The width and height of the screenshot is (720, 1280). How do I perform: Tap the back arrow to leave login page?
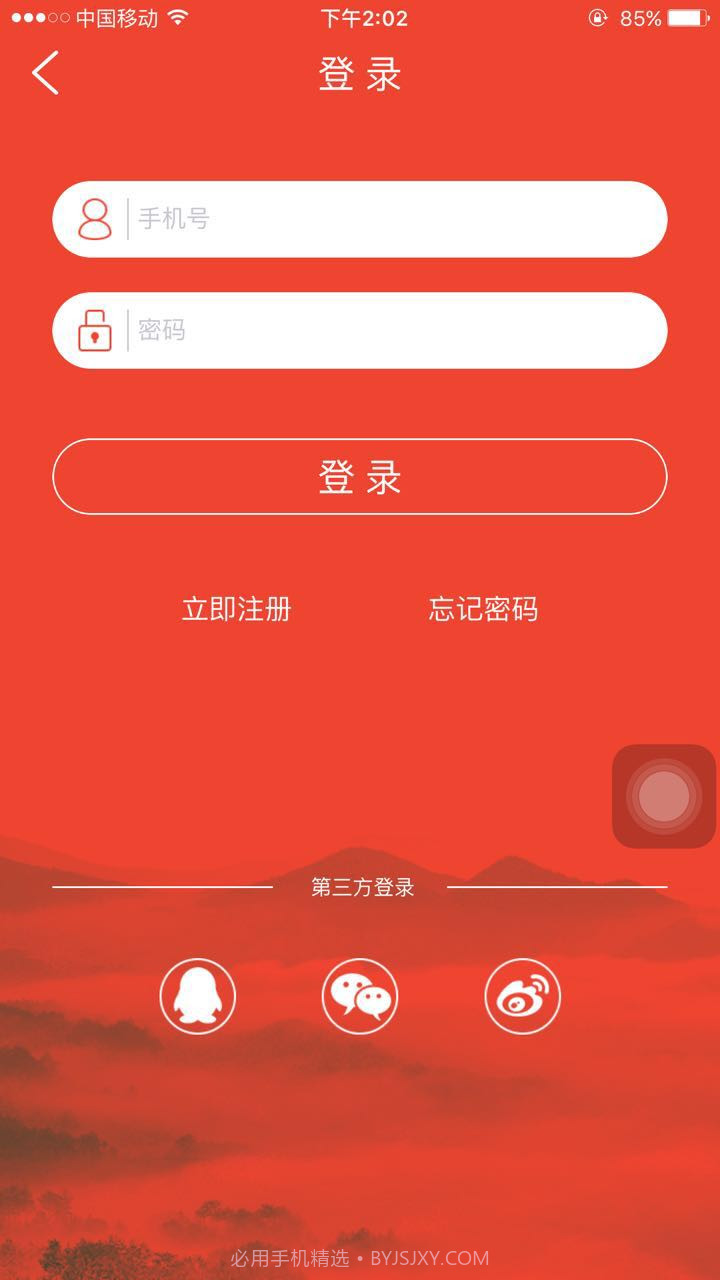42,72
